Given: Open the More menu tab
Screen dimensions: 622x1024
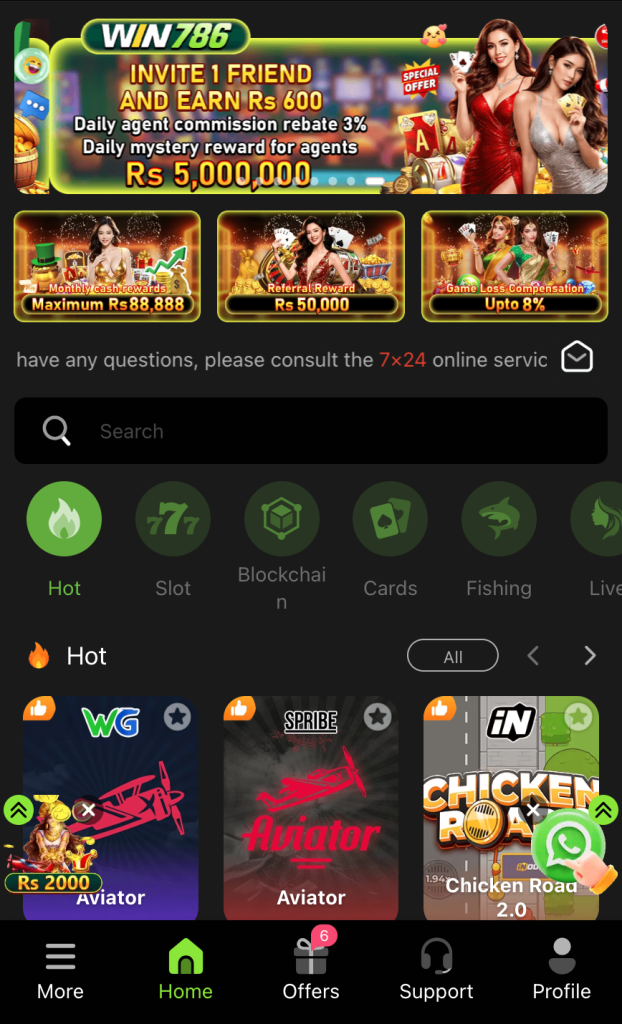Looking at the screenshot, I should 60,970.
